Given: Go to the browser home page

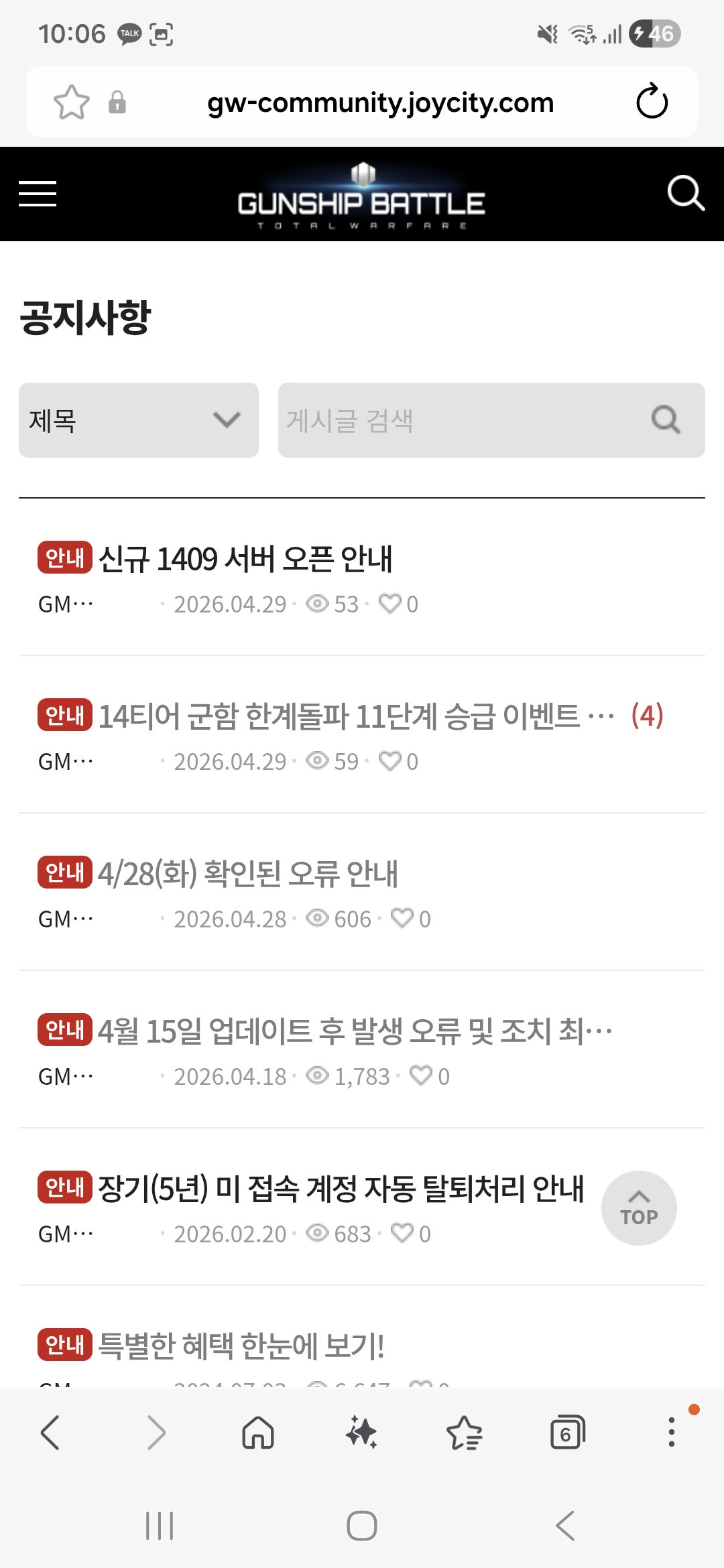Looking at the screenshot, I should coord(258,1433).
